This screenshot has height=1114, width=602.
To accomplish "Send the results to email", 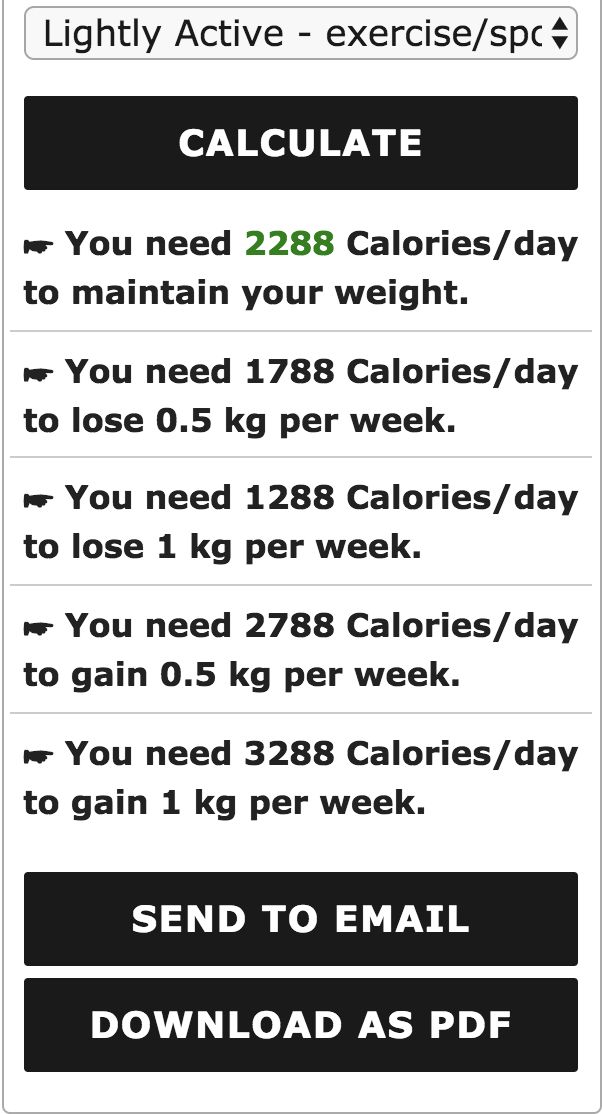I will pos(301,919).
